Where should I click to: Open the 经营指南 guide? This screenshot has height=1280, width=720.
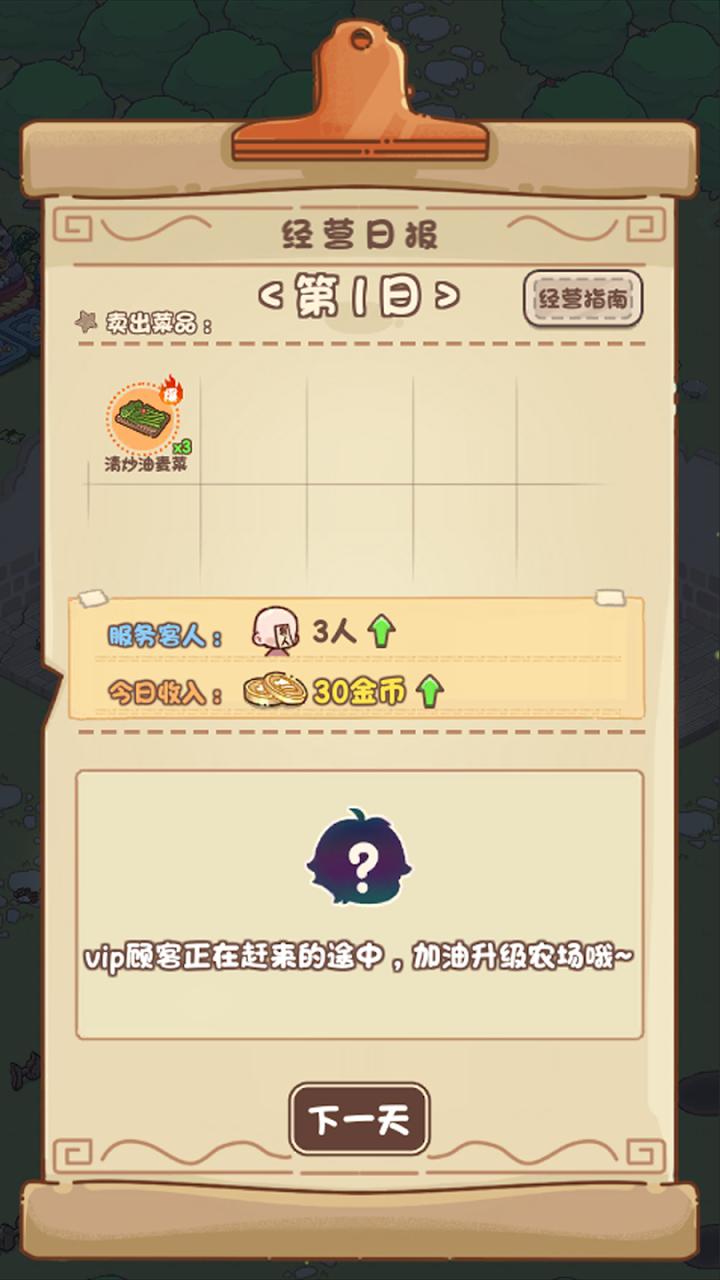(583, 295)
